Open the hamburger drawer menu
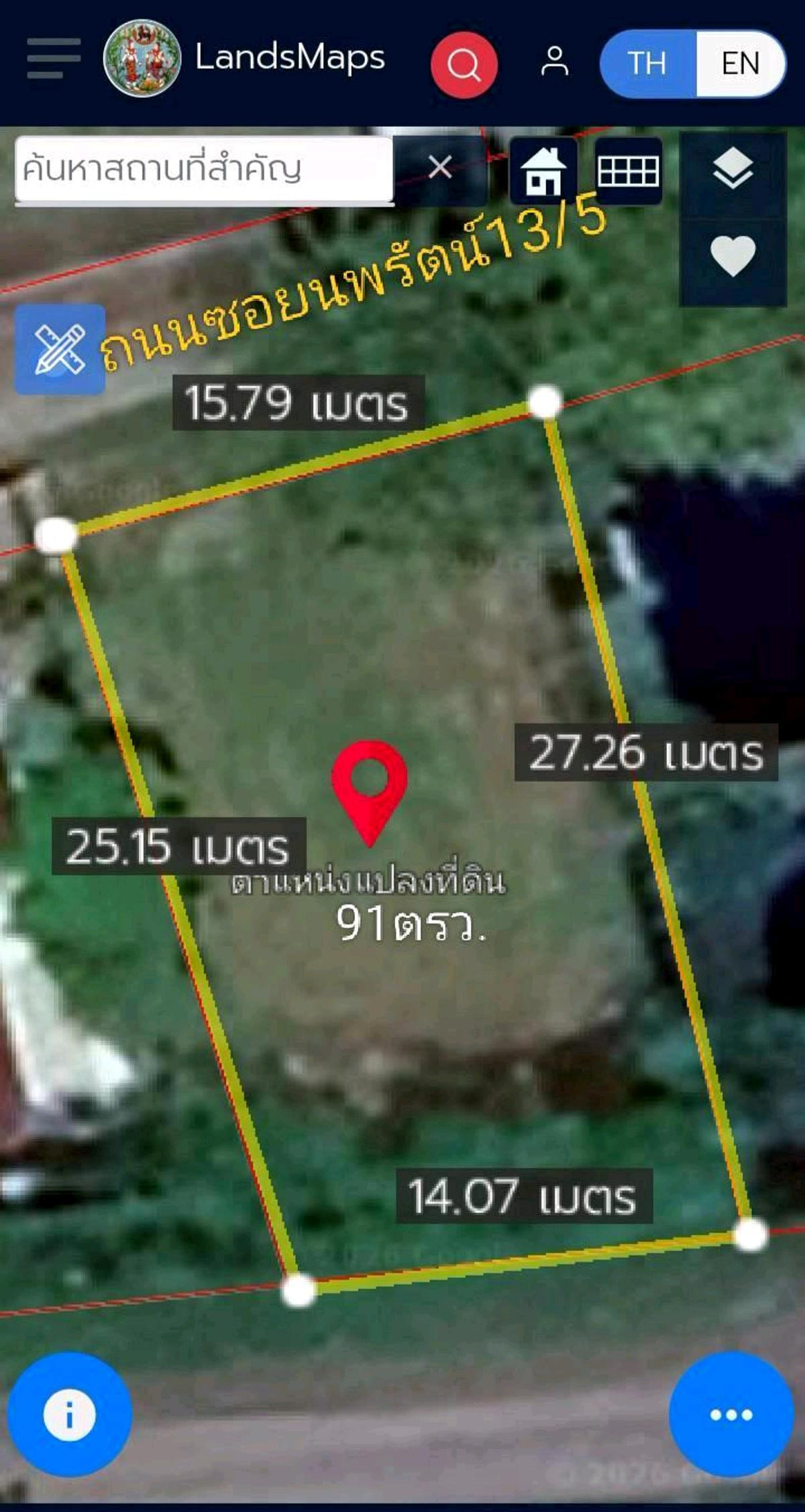Viewport: 805px width, 1512px height. (54, 58)
